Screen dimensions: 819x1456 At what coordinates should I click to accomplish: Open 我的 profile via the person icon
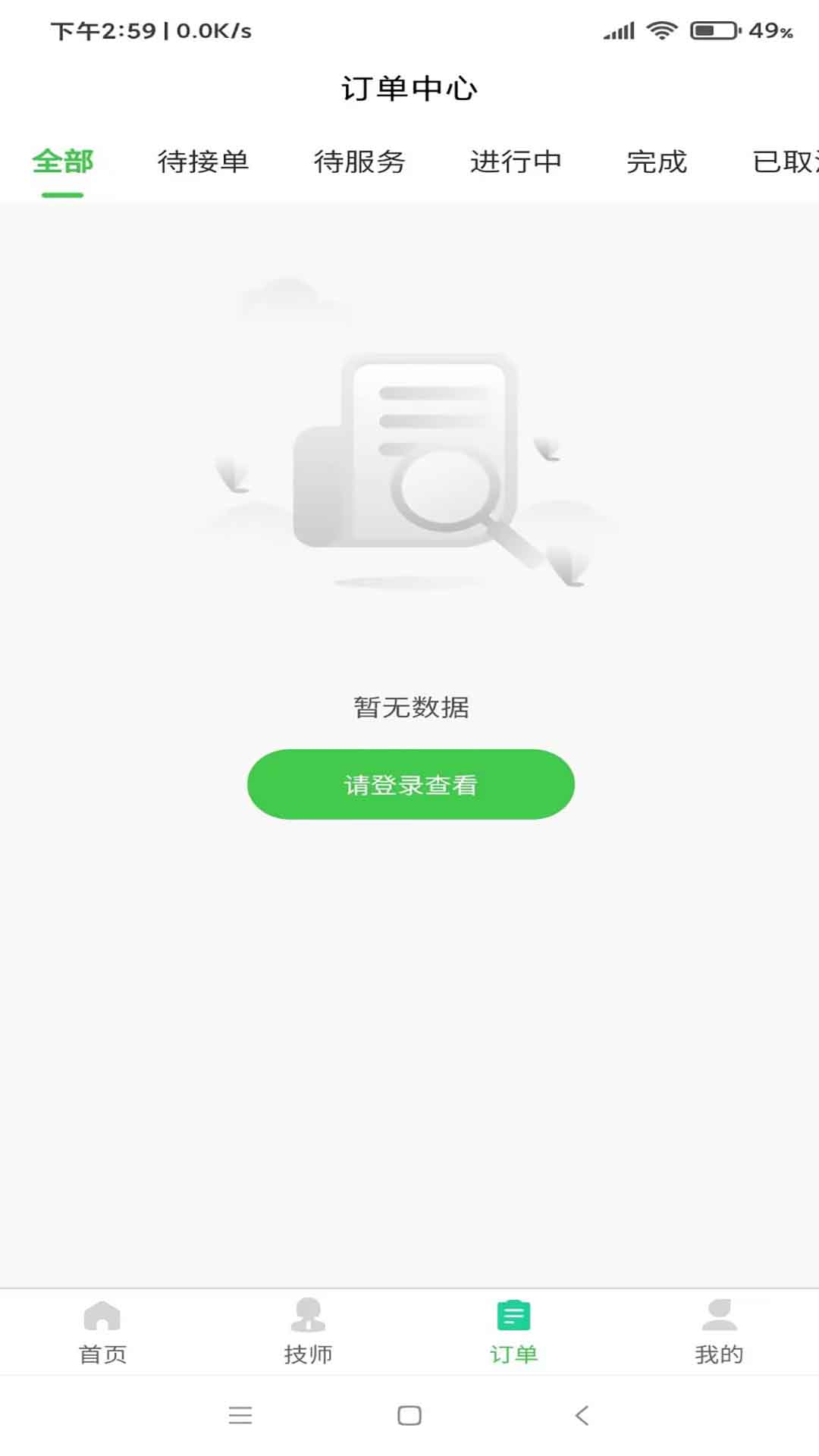tap(717, 1316)
